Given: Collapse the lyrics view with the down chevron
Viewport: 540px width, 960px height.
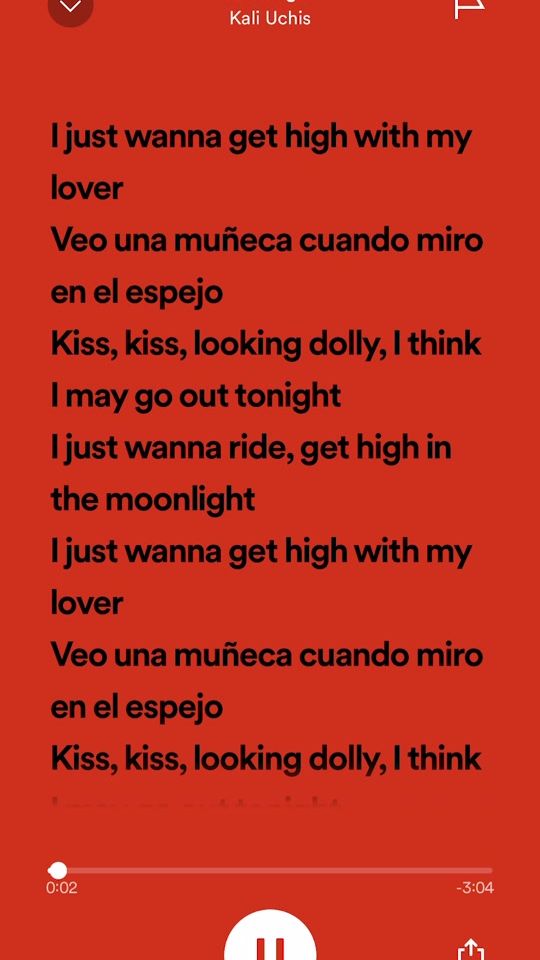Looking at the screenshot, I should [x=70, y=9].
